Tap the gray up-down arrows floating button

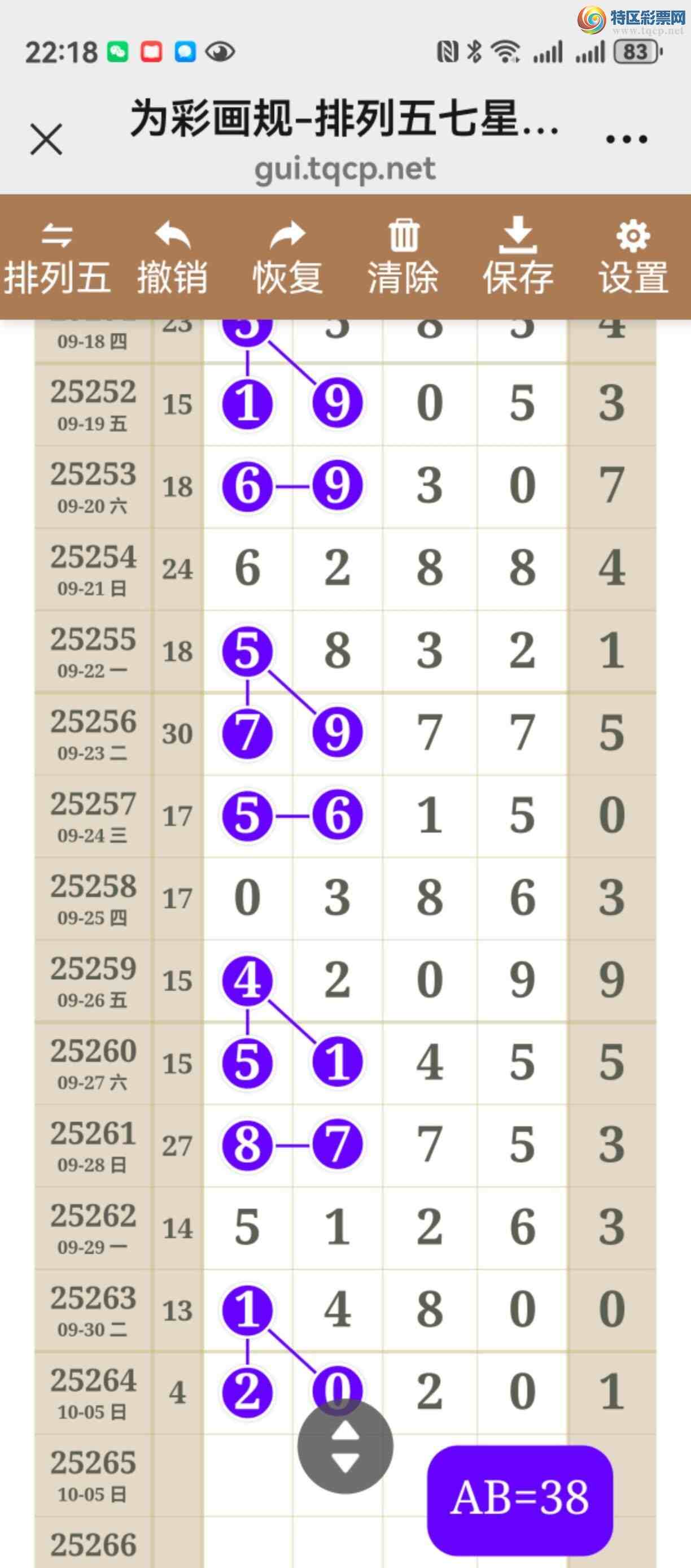[x=345, y=1447]
